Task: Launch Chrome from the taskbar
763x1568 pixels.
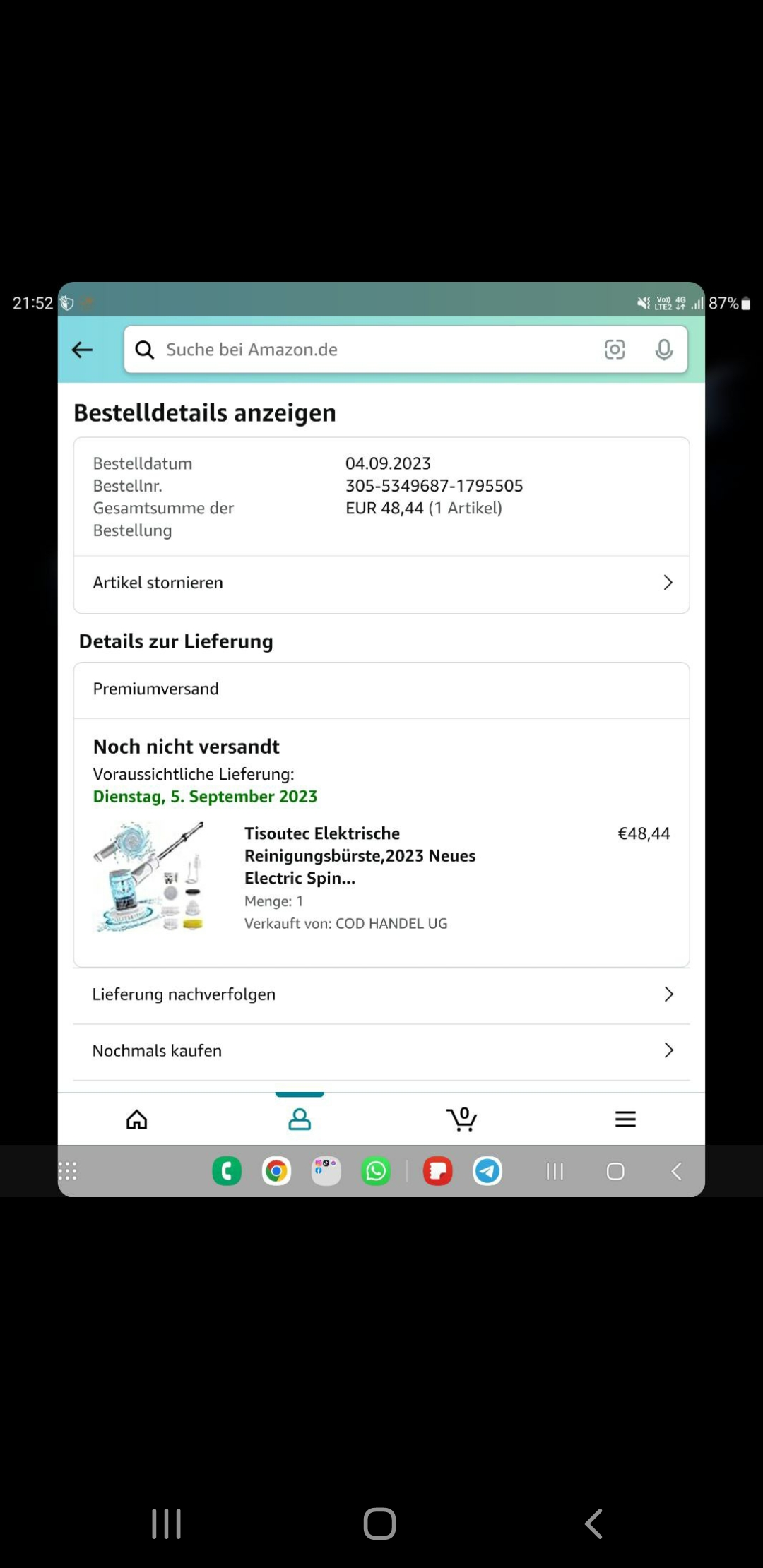Action: pyautogui.click(x=277, y=1171)
